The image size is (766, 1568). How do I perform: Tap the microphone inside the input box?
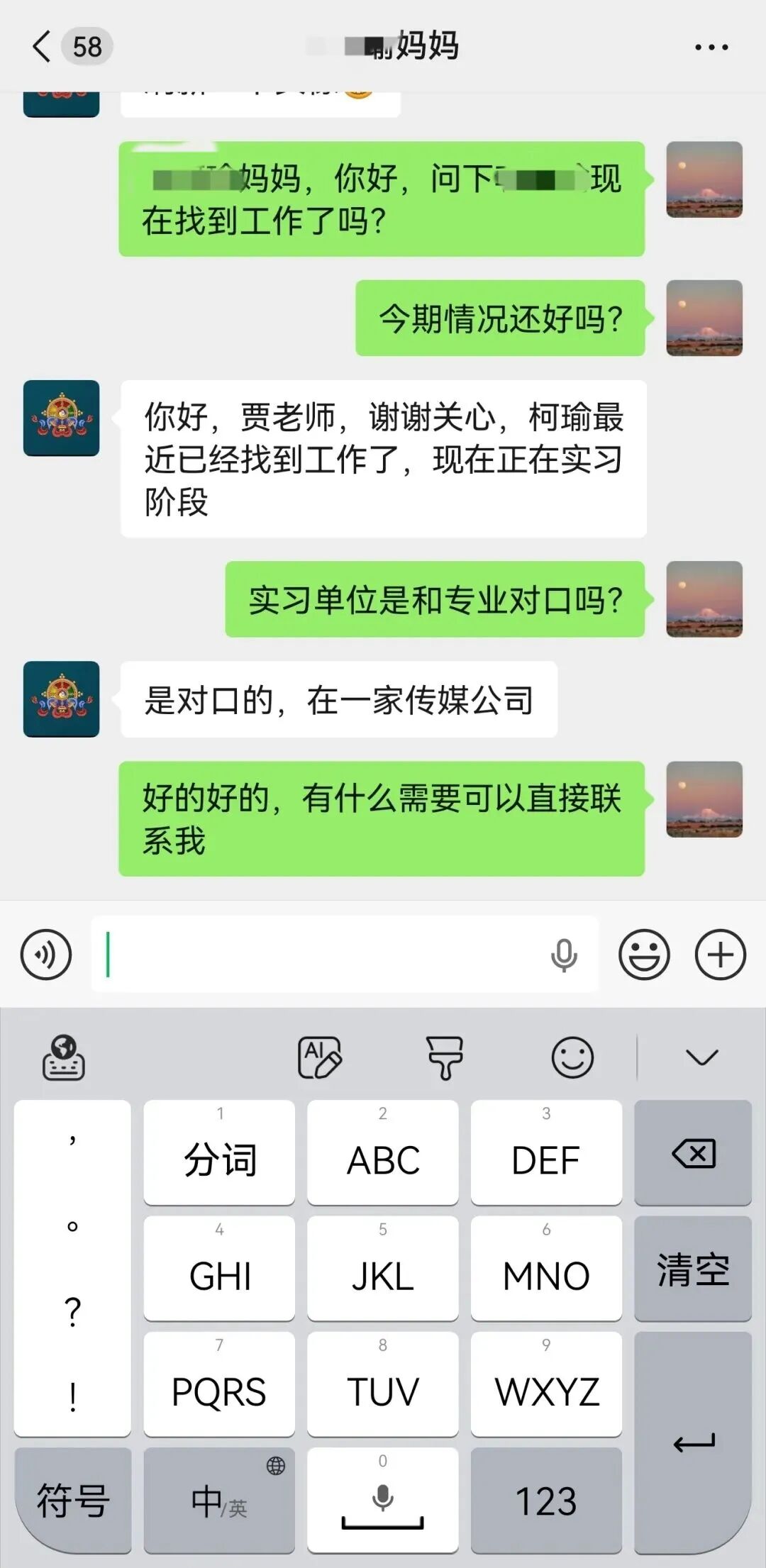[564, 955]
